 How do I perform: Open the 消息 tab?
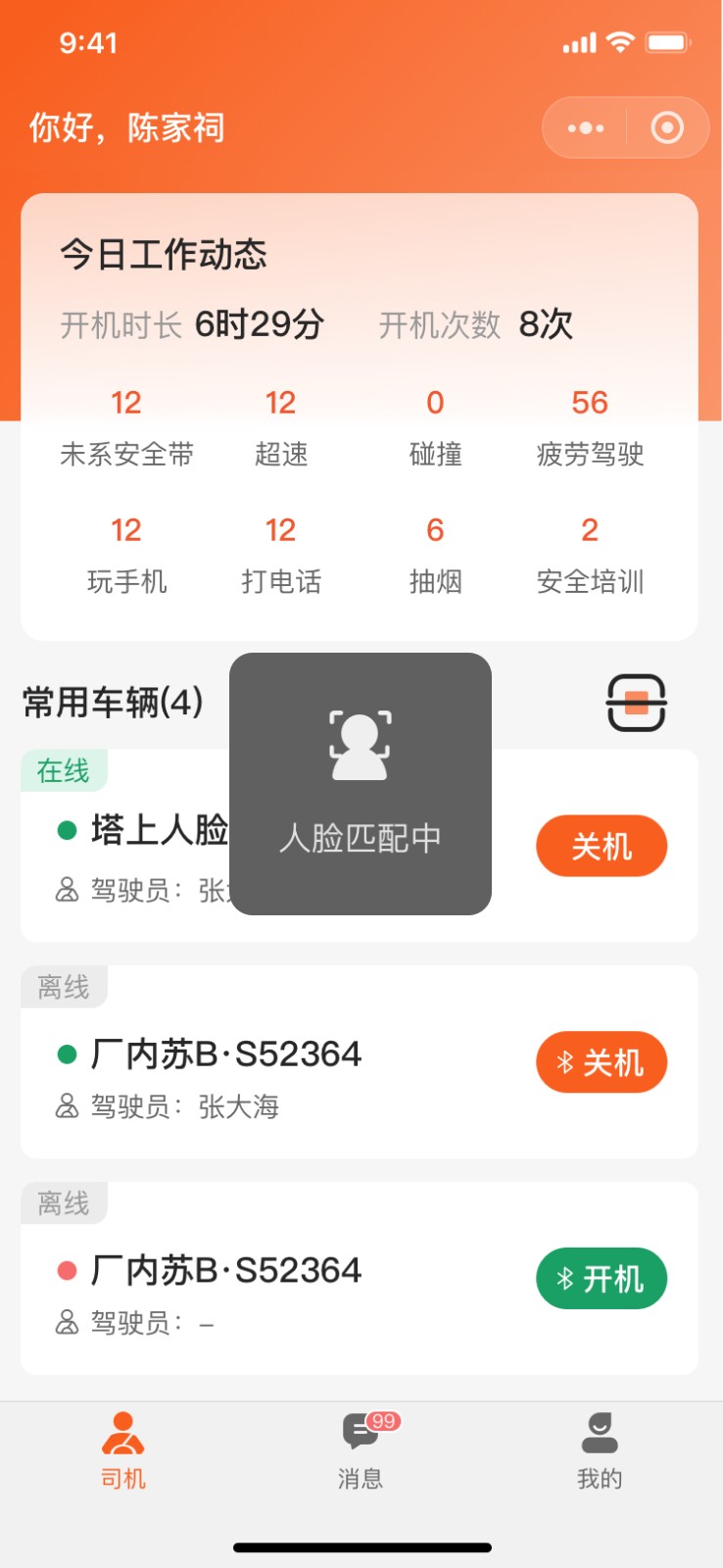click(361, 1451)
